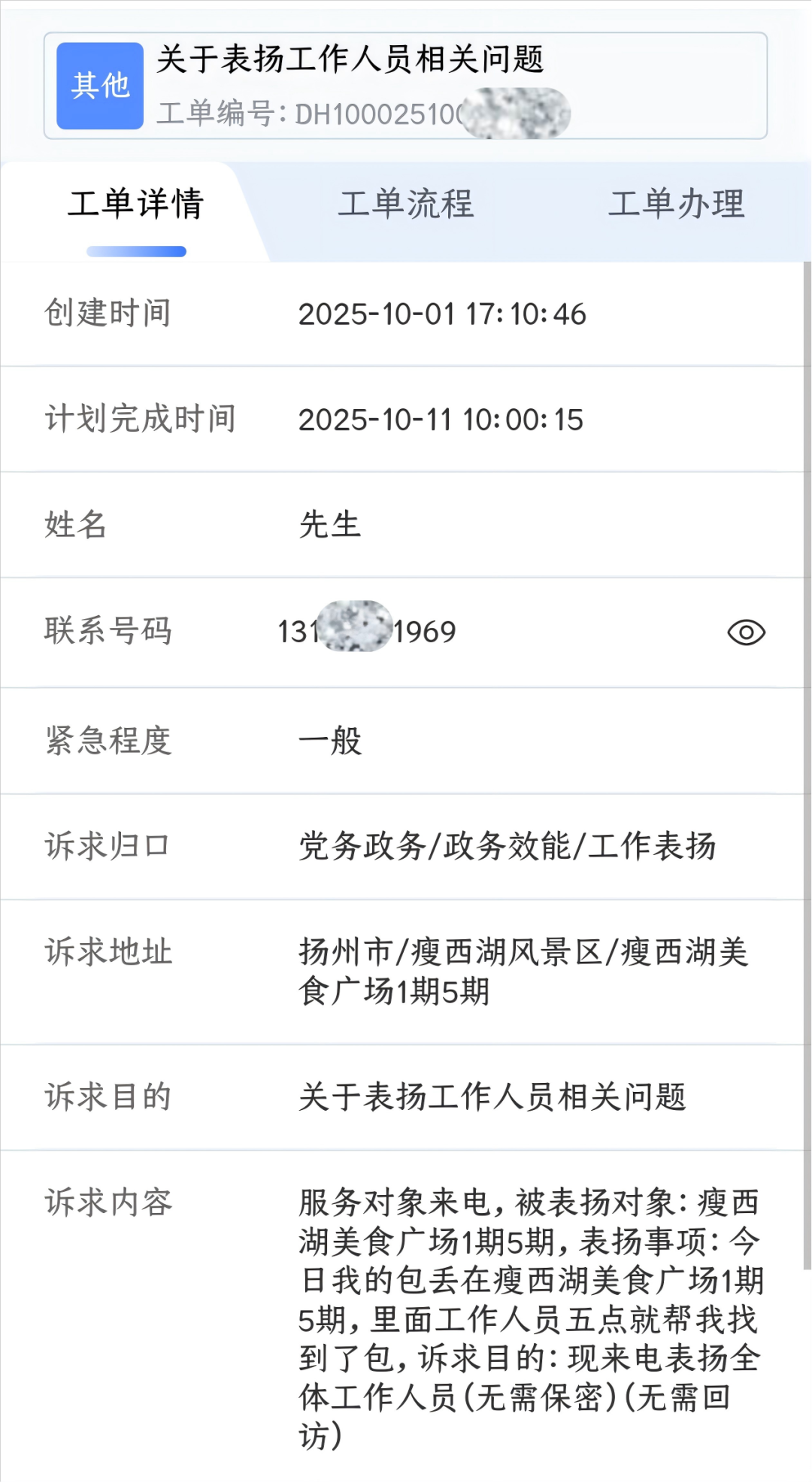Switch to the 工单办理 tab

tap(676, 205)
